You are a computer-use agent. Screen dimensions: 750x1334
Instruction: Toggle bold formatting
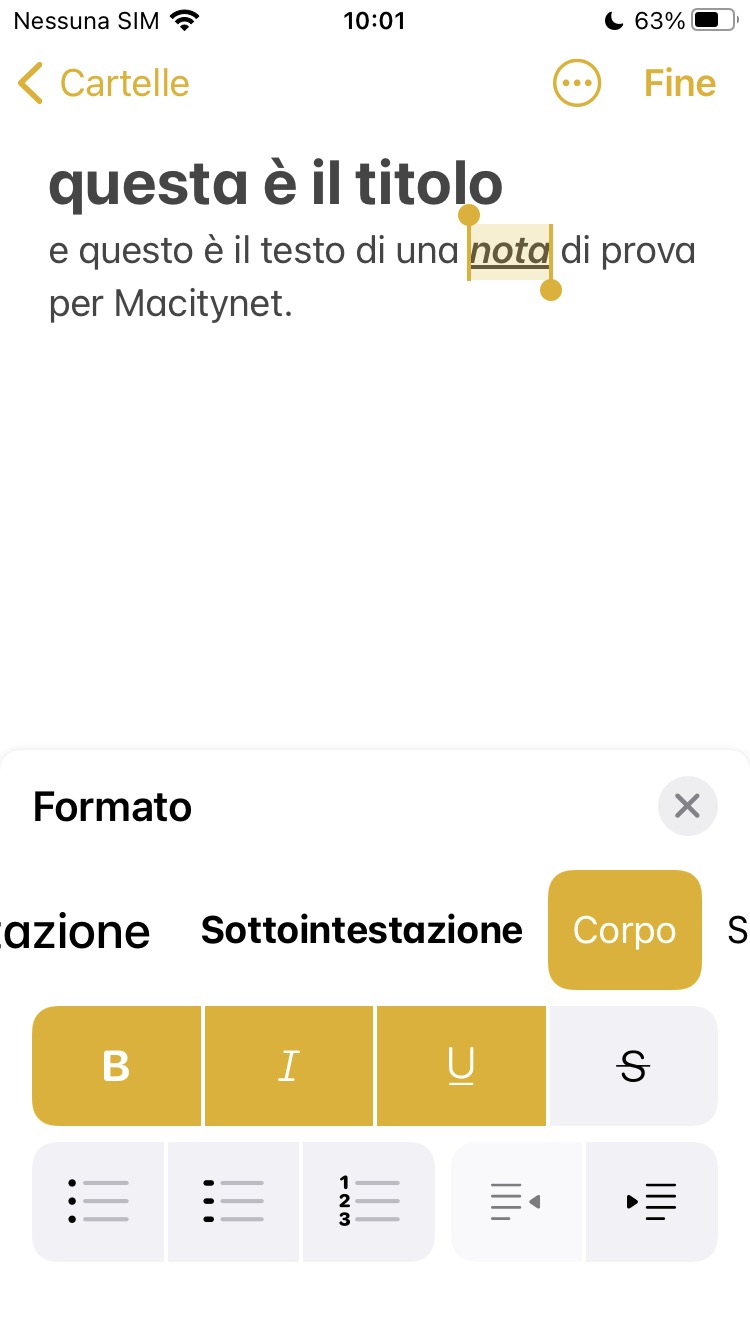[x=117, y=1067]
